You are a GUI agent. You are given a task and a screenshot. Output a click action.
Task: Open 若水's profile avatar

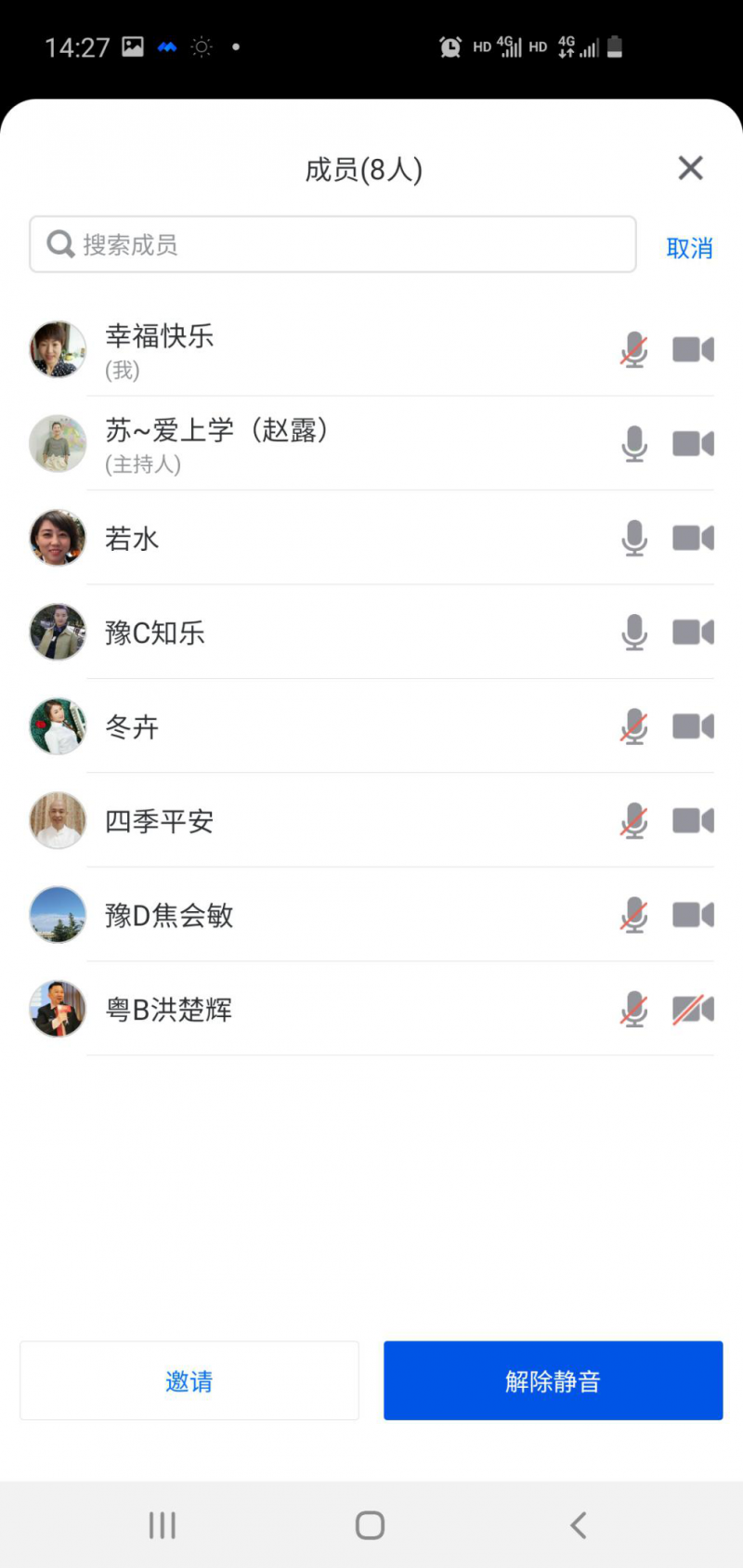point(57,538)
